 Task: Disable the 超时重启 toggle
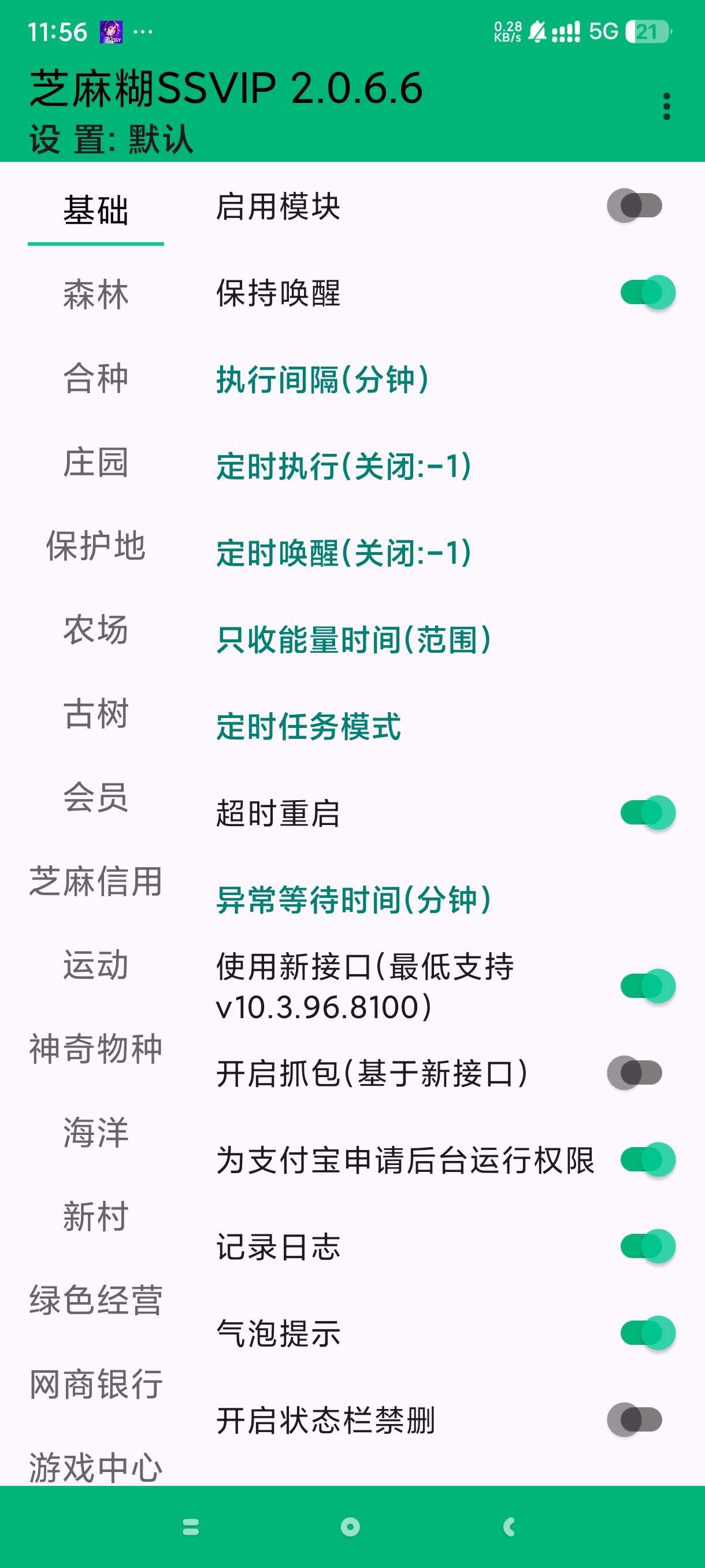pyautogui.click(x=647, y=813)
